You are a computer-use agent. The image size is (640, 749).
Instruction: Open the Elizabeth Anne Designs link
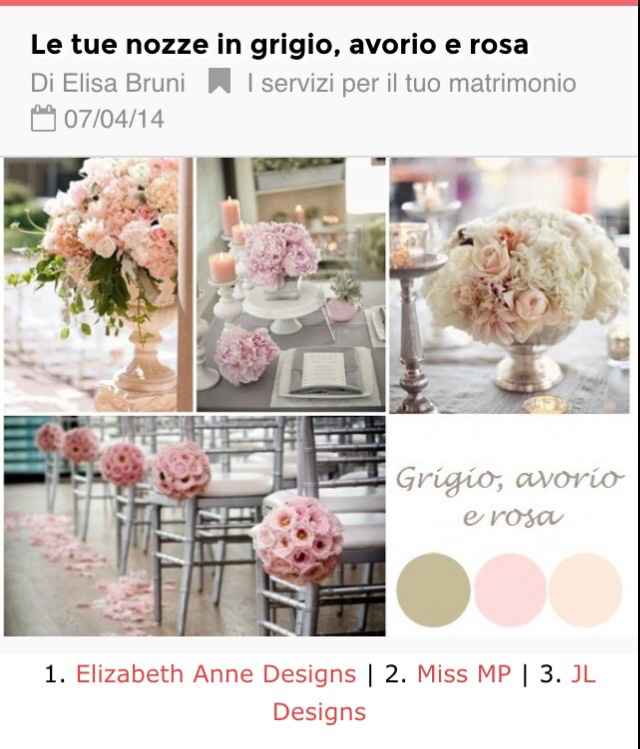tap(215, 674)
